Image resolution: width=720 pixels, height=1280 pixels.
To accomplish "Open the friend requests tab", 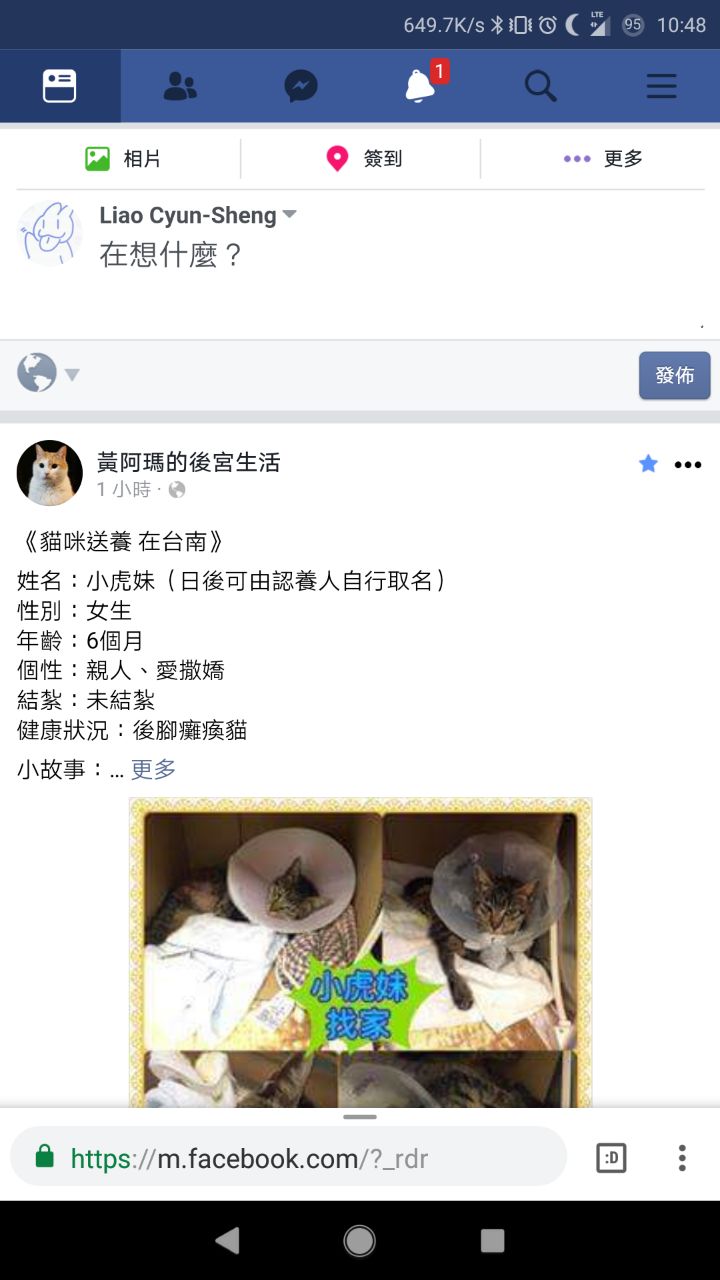I will pyautogui.click(x=180, y=86).
